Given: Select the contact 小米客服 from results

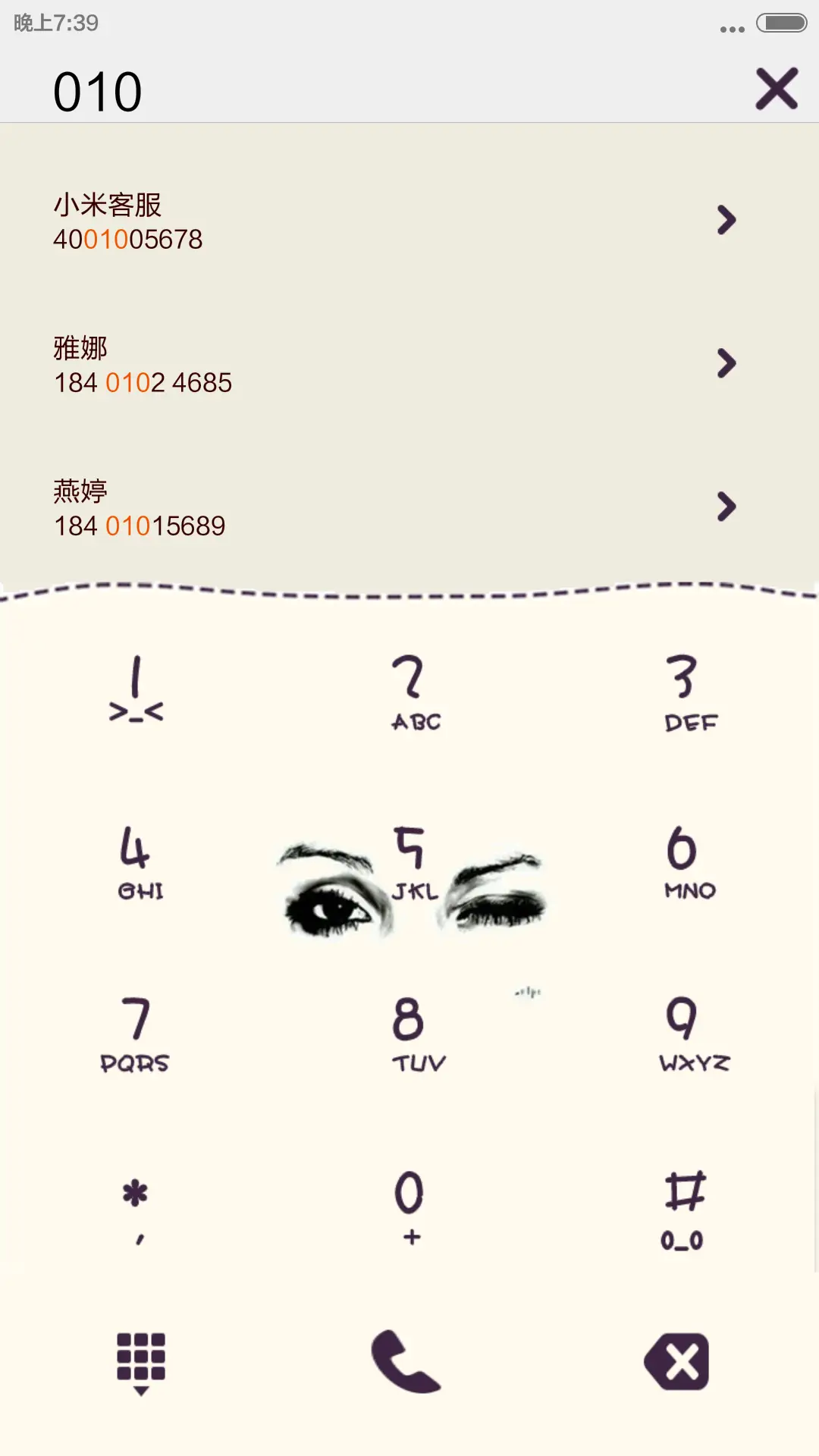Looking at the screenshot, I should 227,220.
